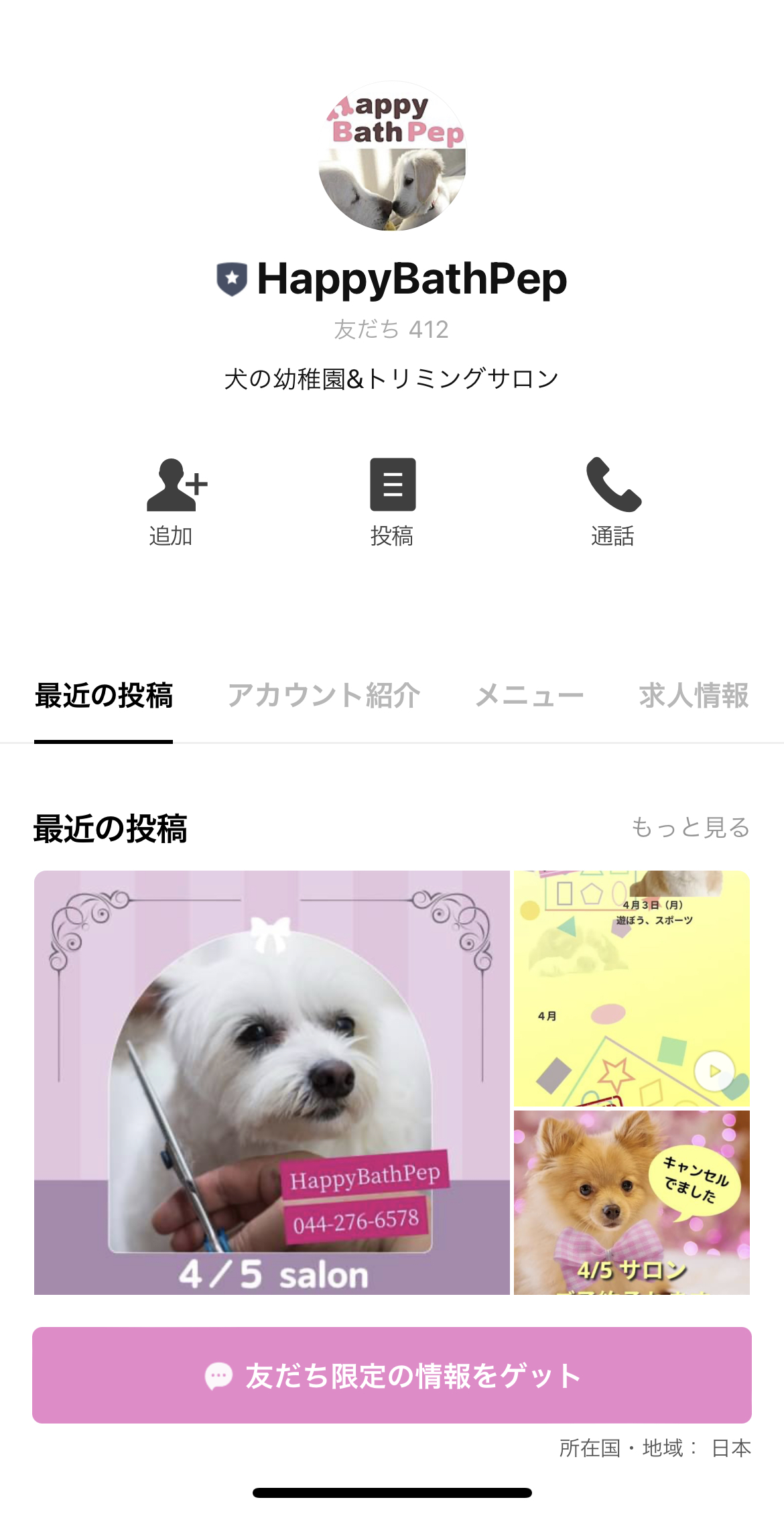Switch to the メニュー tab
784x1514 pixels.
click(x=529, y=696)
